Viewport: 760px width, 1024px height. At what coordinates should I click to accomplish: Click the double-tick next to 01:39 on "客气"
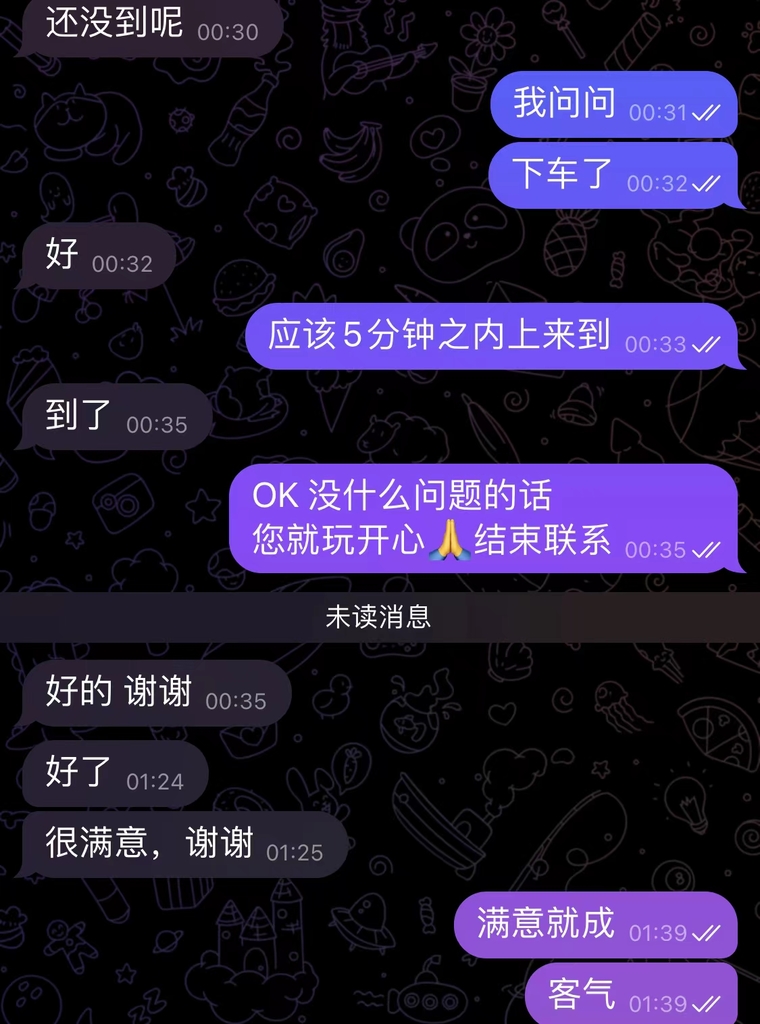click(704, 1001)
